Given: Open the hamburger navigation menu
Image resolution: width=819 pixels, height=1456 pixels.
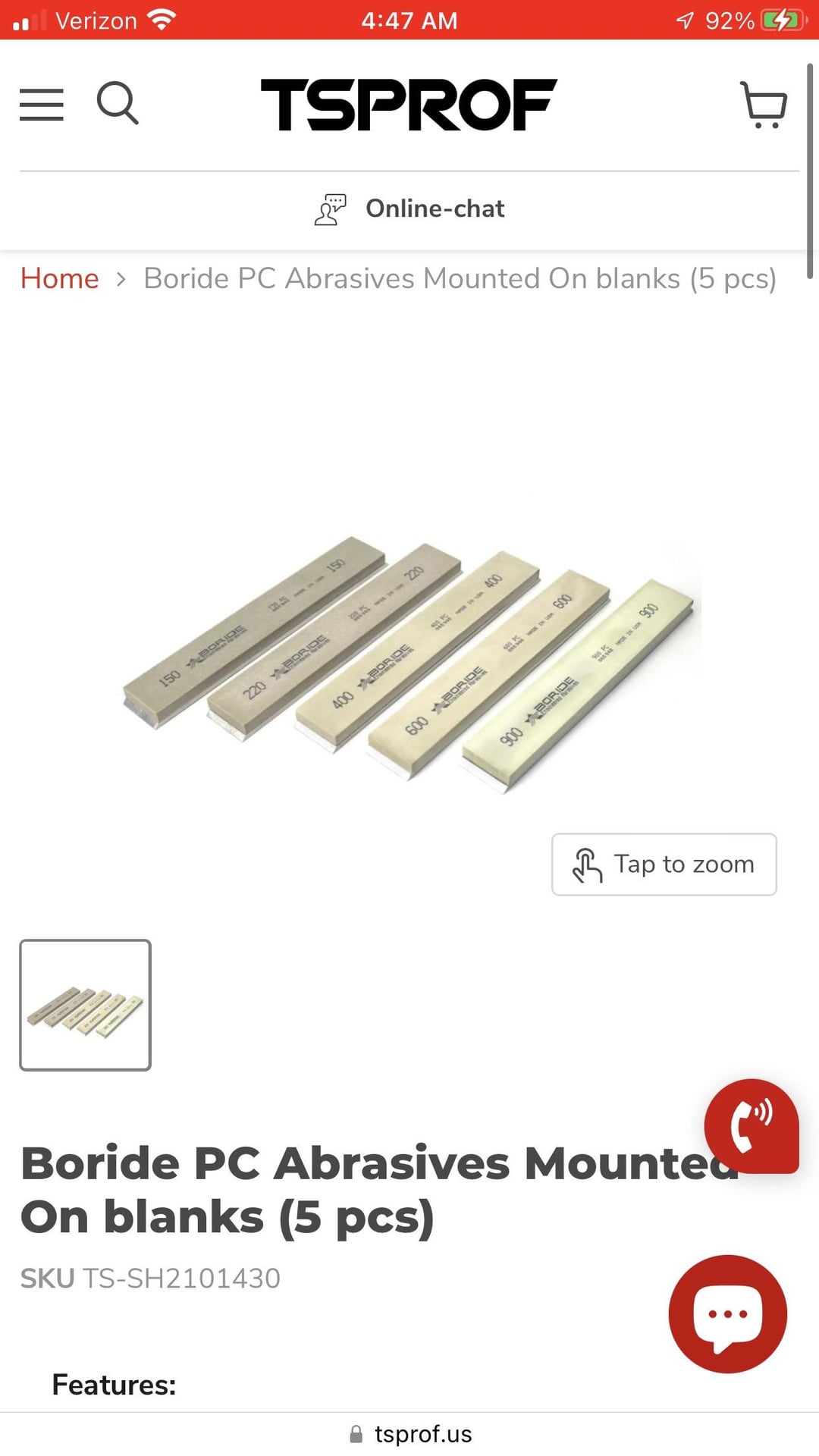Looking at the screenshot, I should point(42,105).
